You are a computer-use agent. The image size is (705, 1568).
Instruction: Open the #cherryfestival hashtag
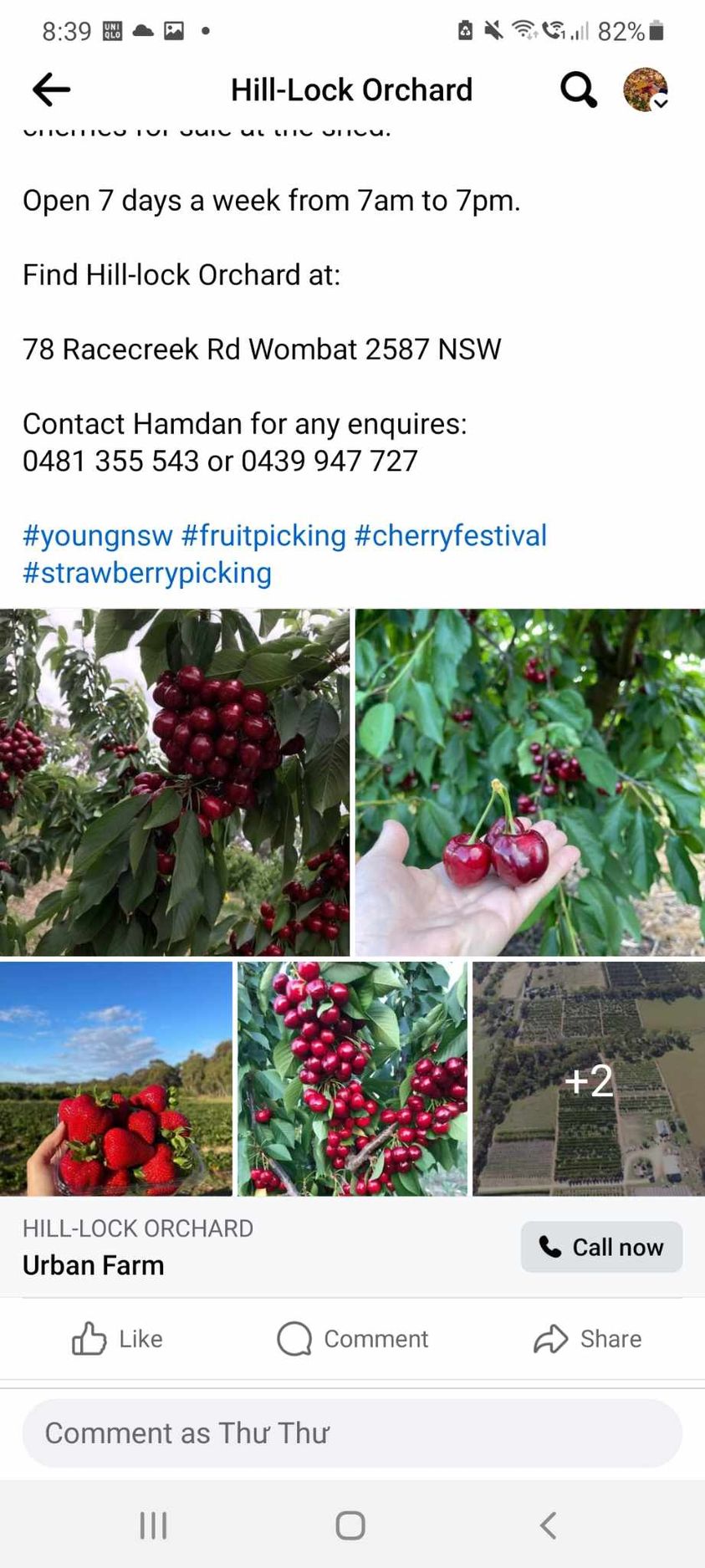(451, 535)
